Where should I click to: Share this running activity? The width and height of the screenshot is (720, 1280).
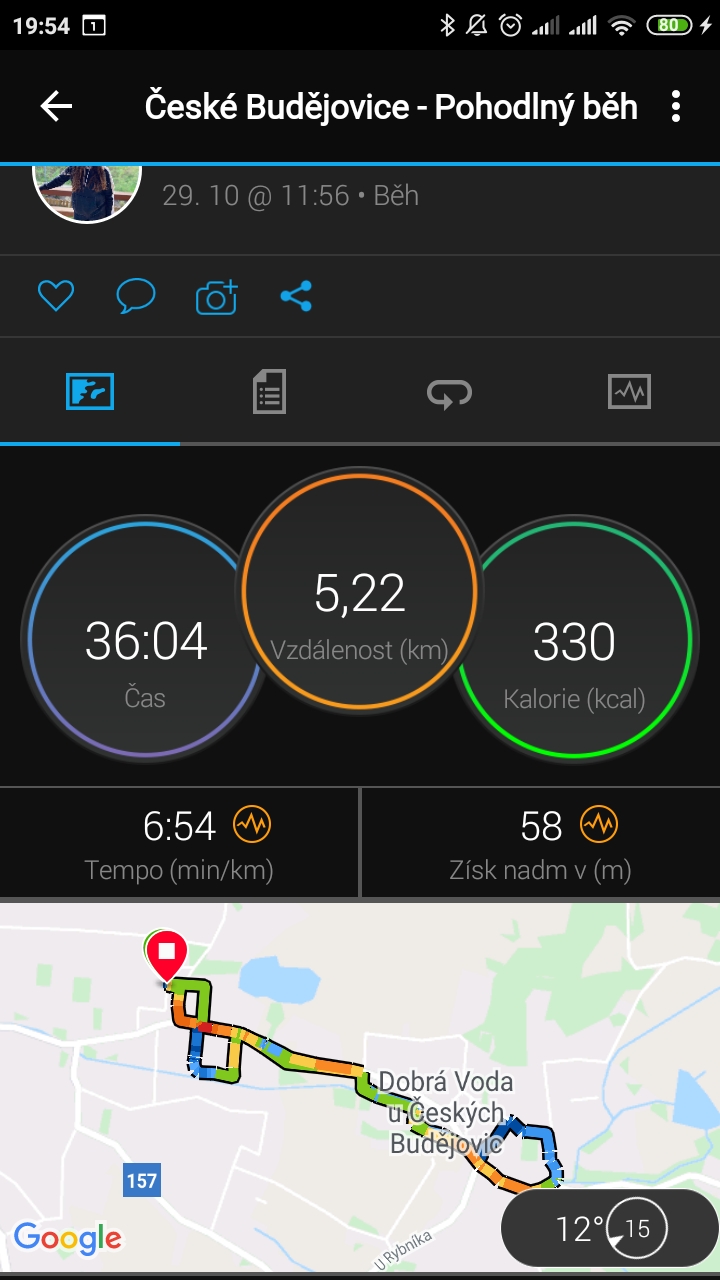pyautogui.click(x=296, y=296)
